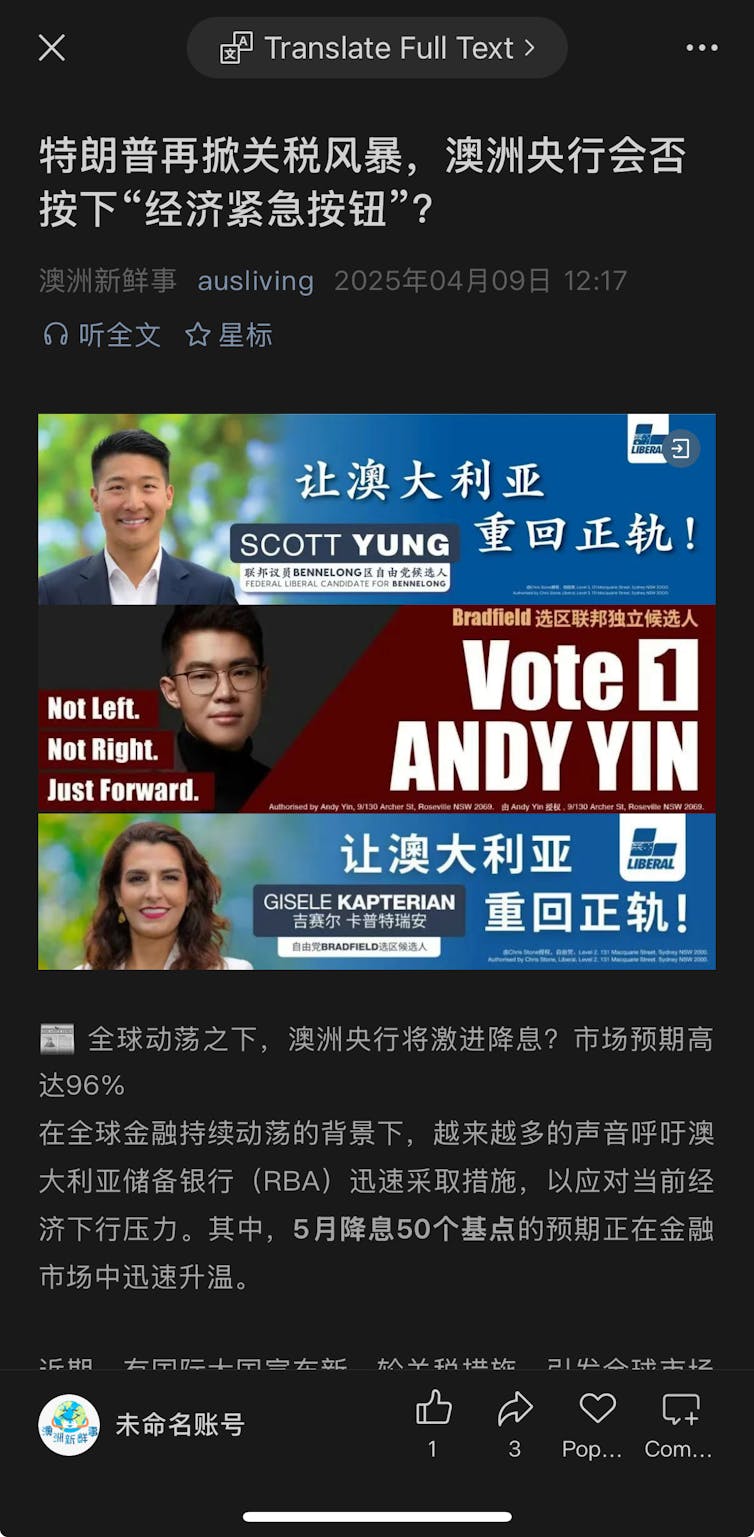This screenshot has width=754, height=1537.
Task: Close the article view
Action: pyautogui.click(x=51, y=47)
